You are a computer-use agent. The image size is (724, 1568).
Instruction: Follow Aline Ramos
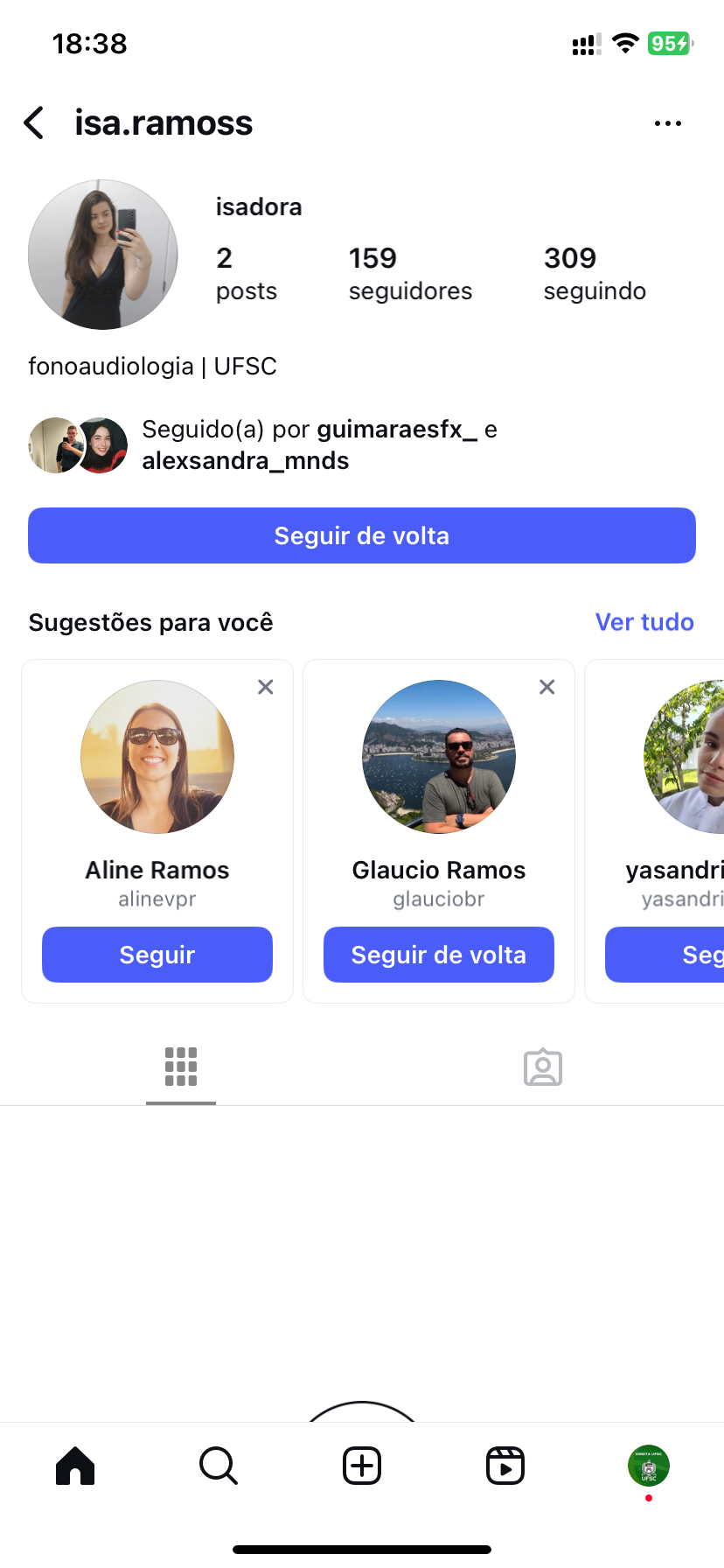tap(157, 955)
